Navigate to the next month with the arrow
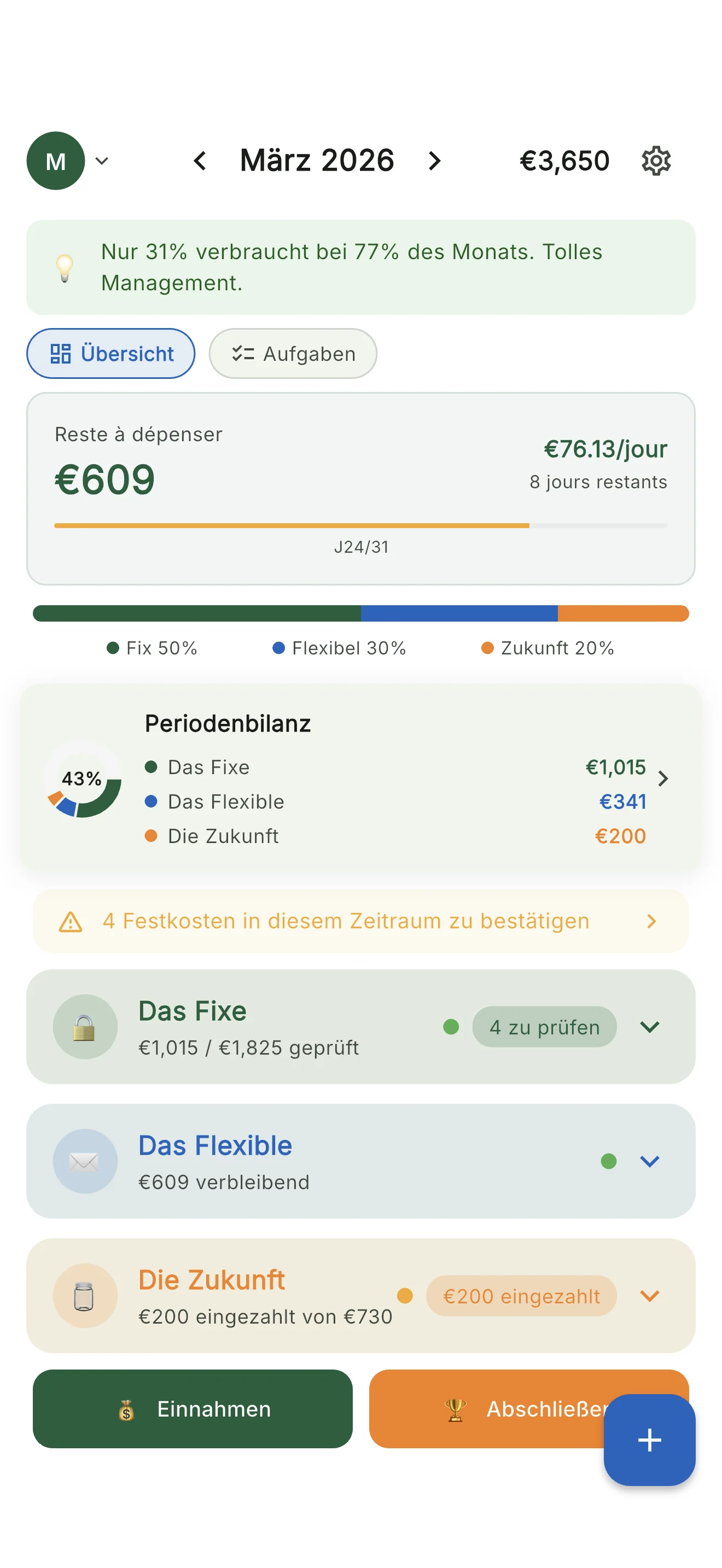 coord(434,161)
